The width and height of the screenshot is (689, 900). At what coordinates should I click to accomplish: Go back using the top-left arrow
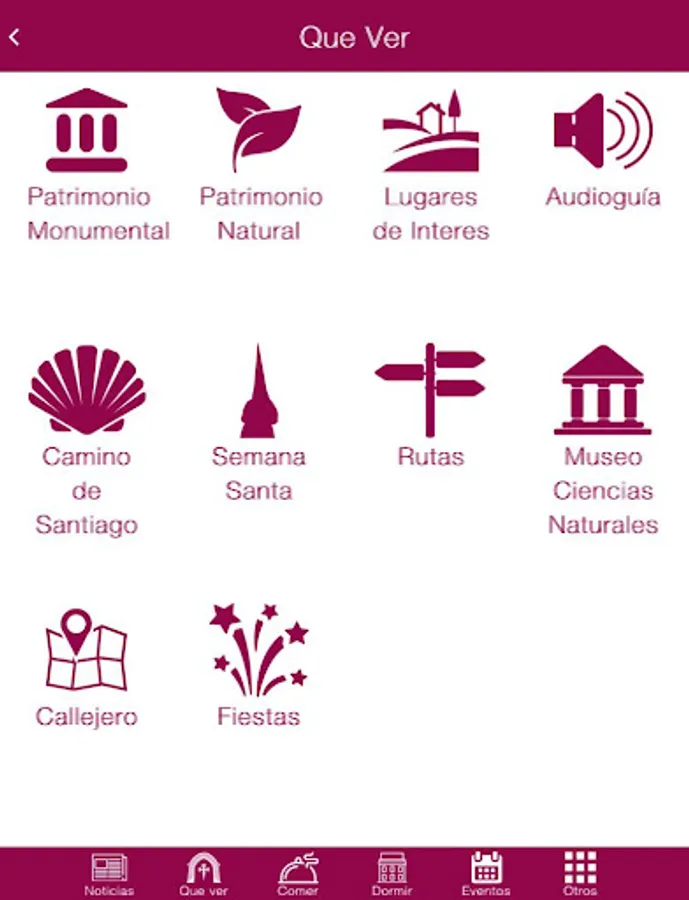pyautogui.click(x=15, y=38)
